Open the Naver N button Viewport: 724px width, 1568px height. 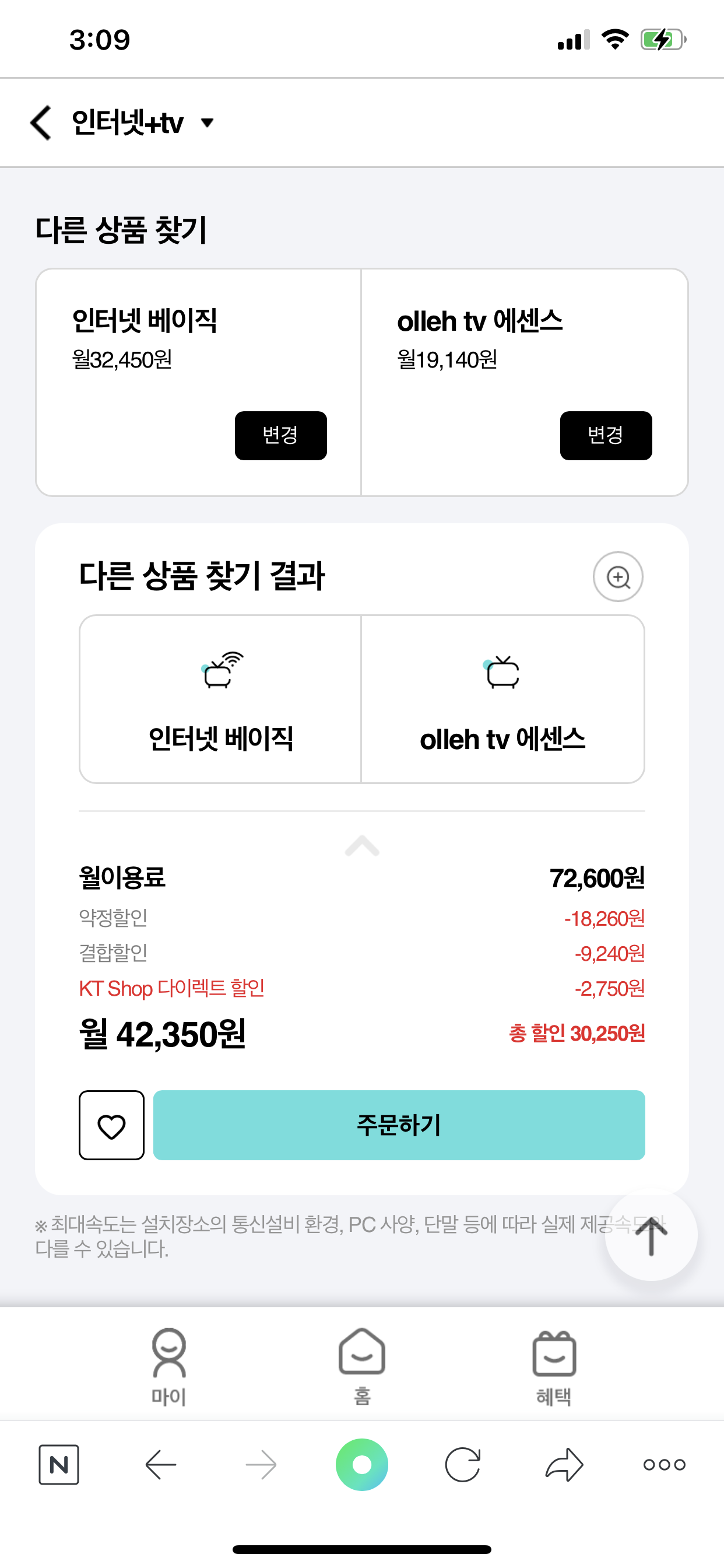[x=59, y=1464]
